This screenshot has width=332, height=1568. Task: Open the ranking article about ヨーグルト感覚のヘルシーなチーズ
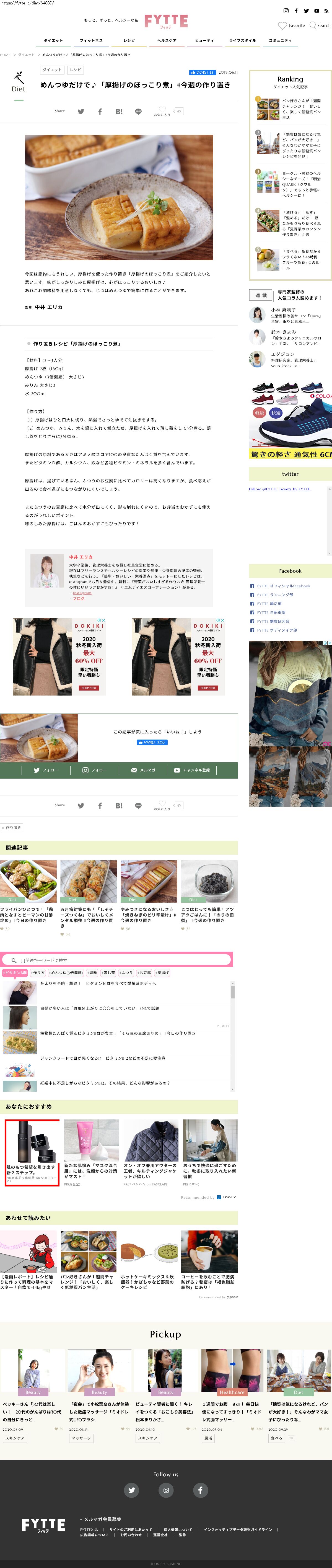301,184
